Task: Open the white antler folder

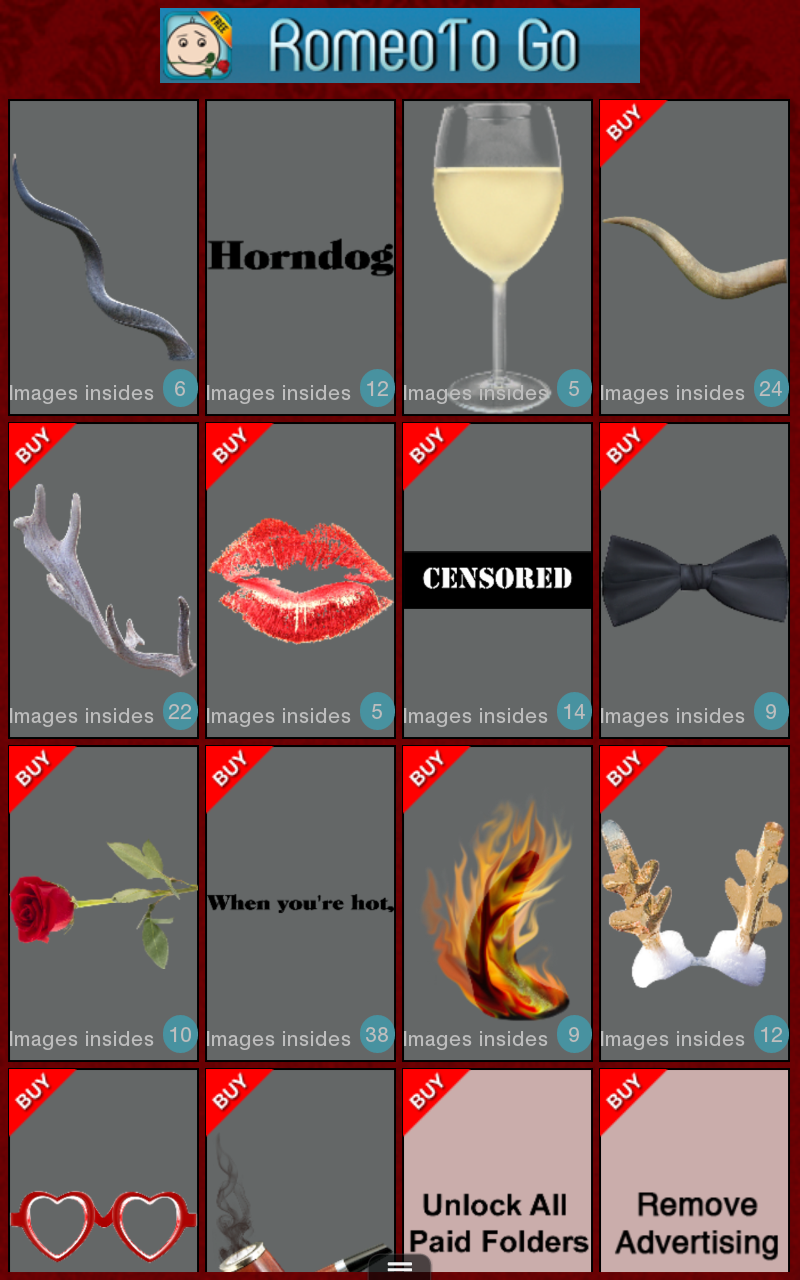Action: pyautogui.click(x=103, y=580)
